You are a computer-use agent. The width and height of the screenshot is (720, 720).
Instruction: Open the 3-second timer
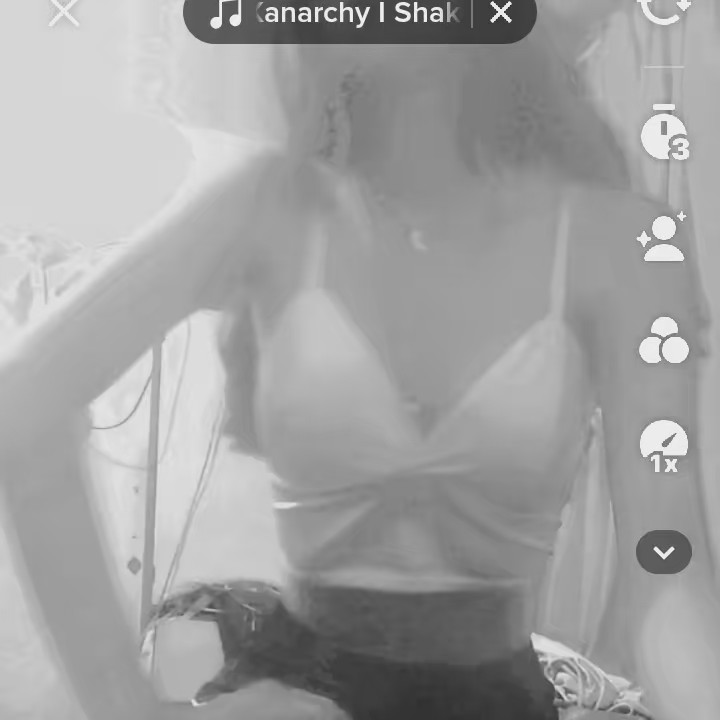pos(664,132)
